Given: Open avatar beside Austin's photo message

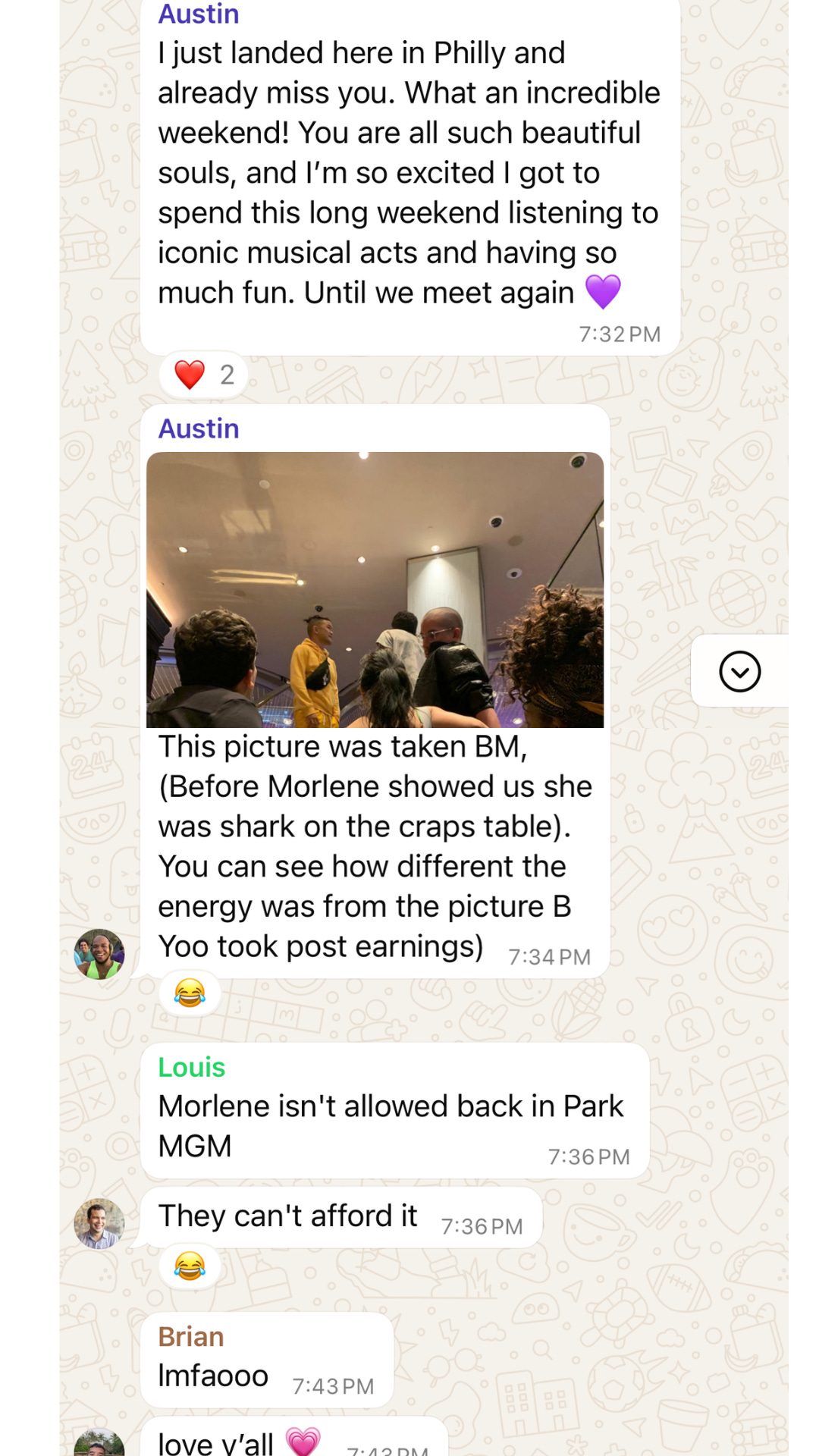Looking at the screenshot, I should 99,954.
